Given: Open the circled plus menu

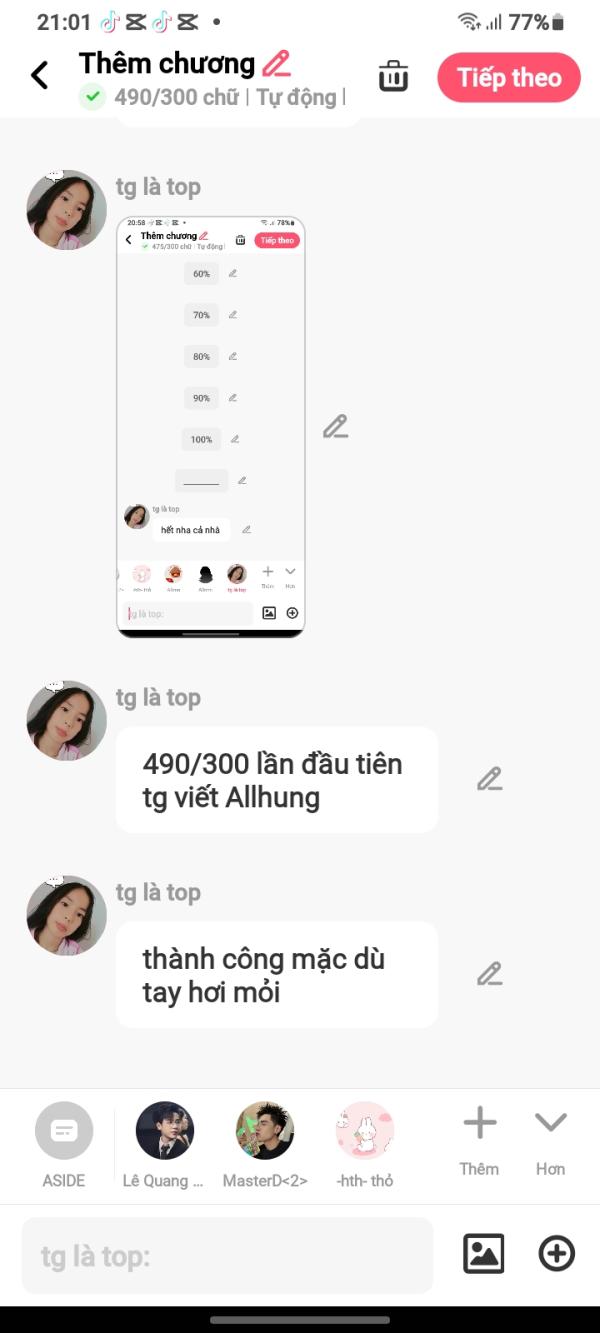Looking at the screenshot, I should [557, 1253].
